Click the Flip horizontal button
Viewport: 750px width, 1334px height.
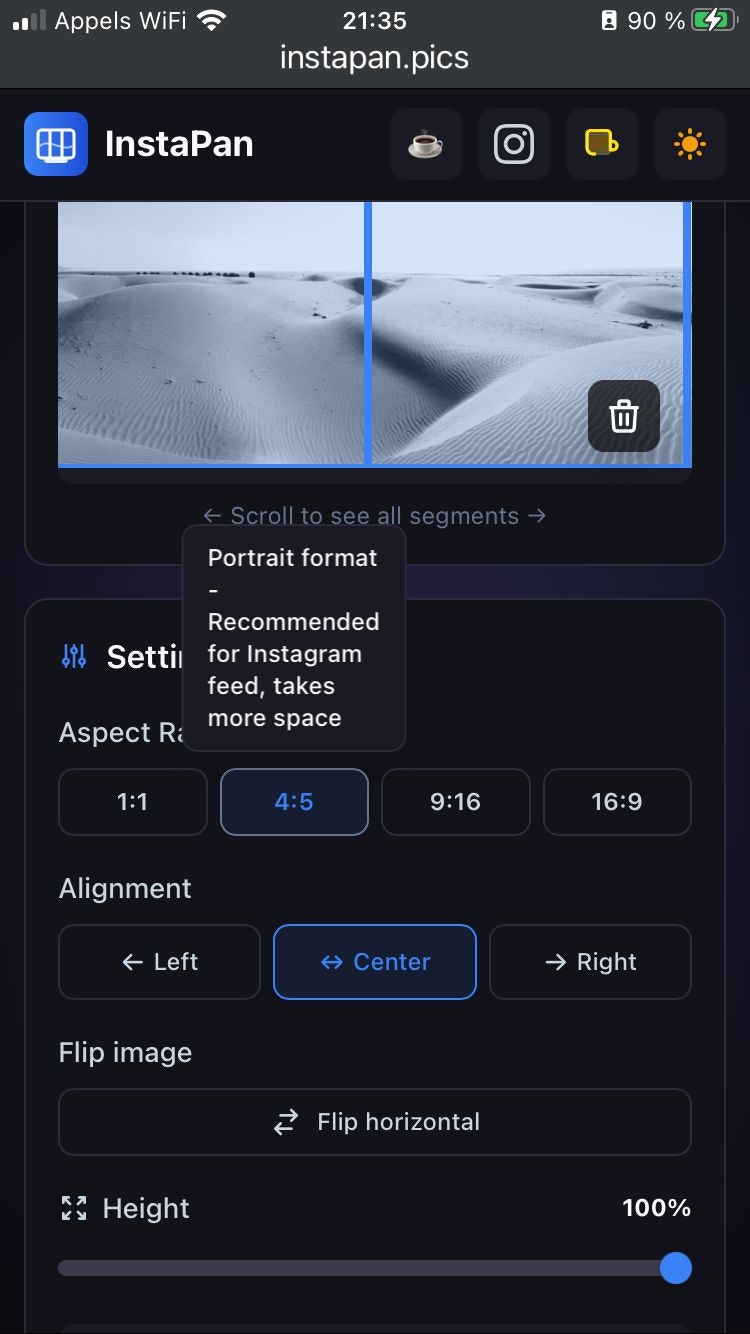(x=374, y=1121)
